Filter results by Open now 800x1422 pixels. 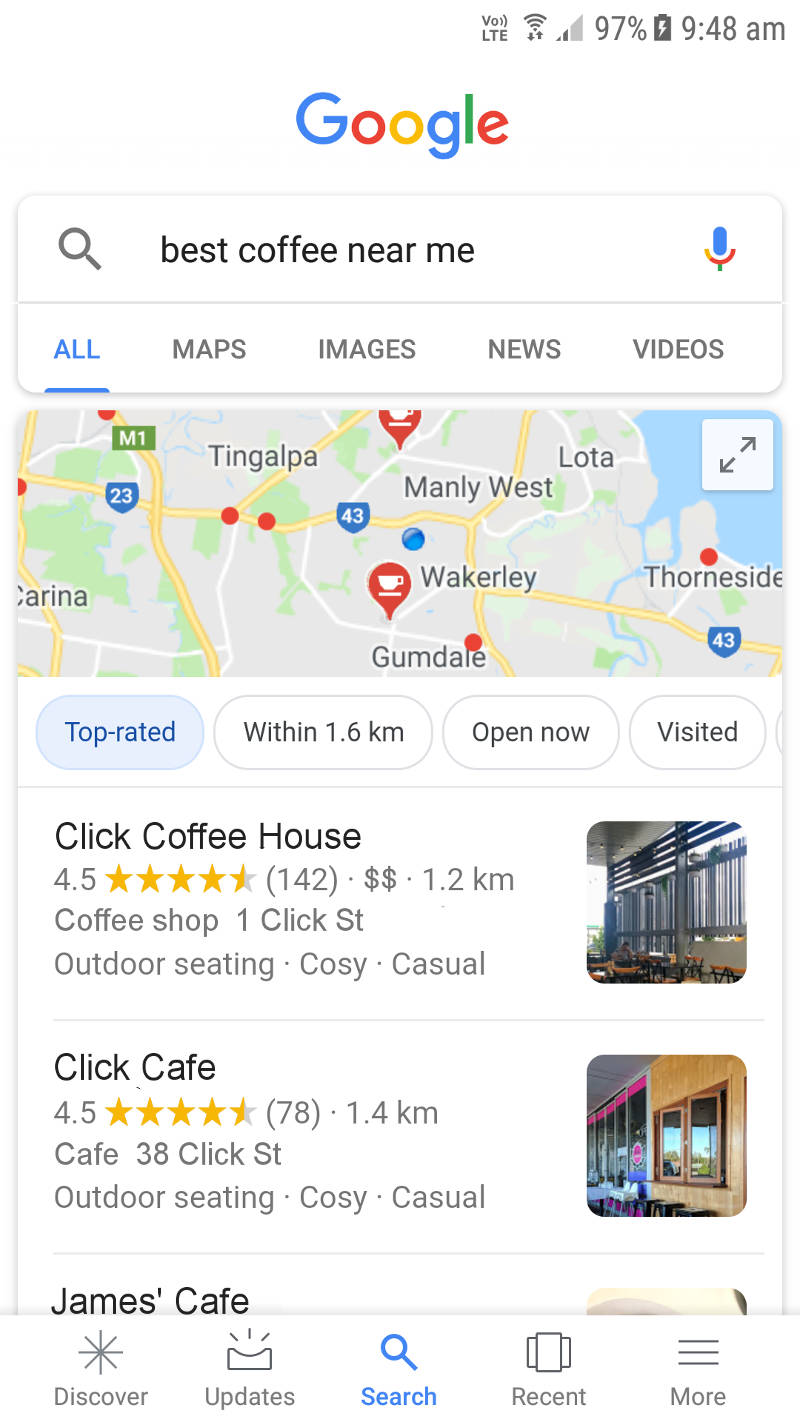point(530,732)
